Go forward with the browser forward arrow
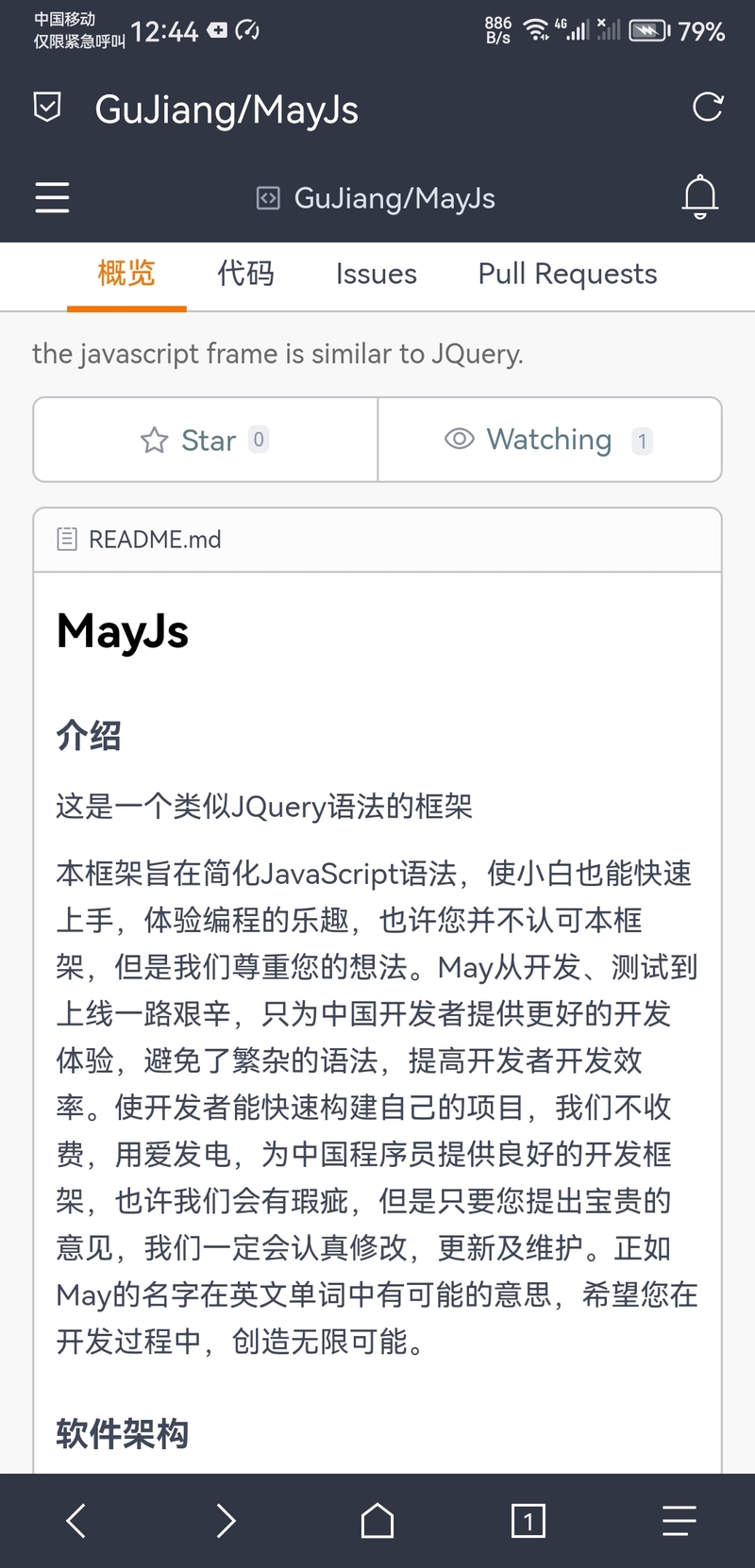 [x=226, y=1520]
